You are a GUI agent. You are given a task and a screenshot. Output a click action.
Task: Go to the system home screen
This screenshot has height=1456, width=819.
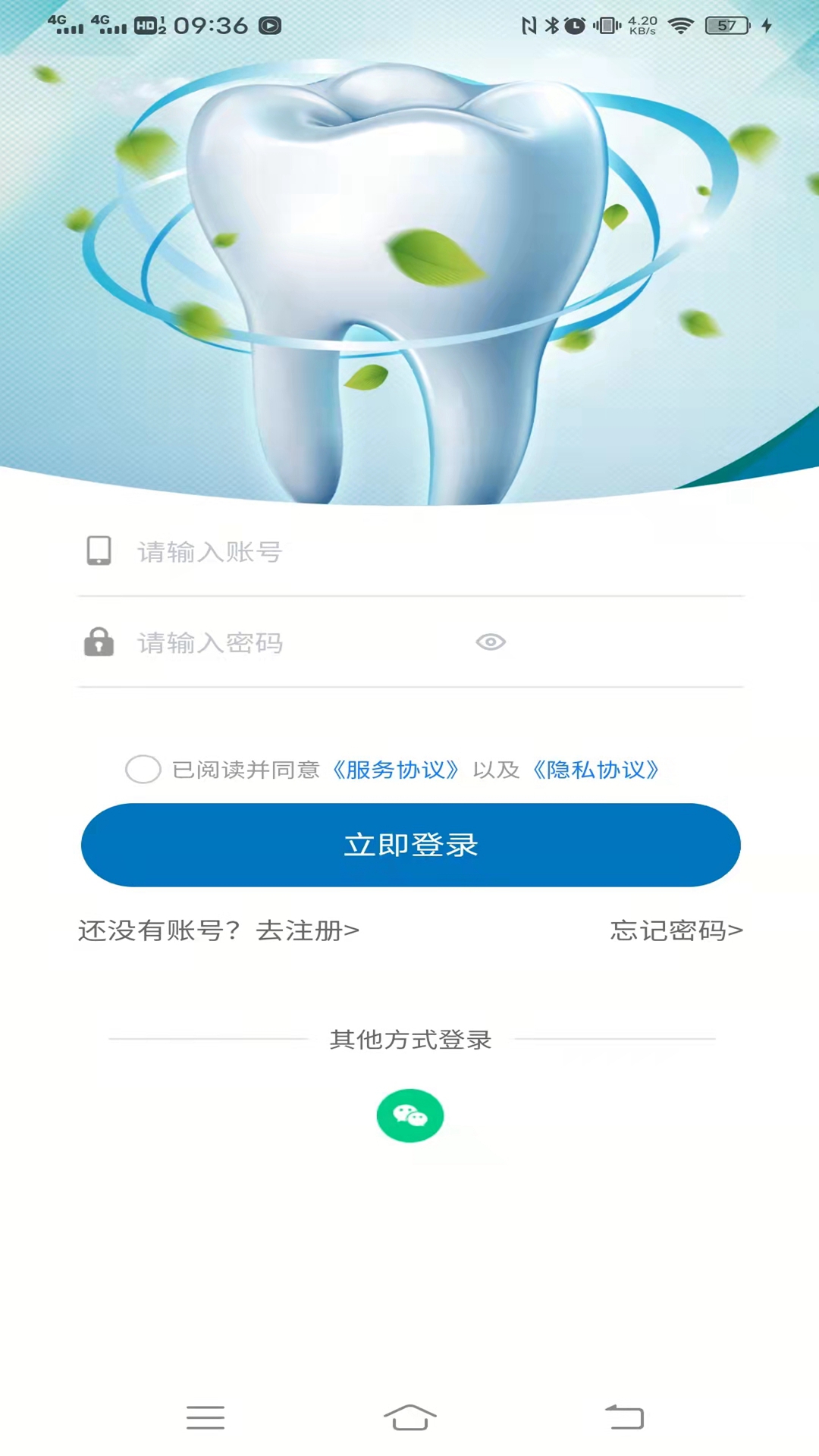pyautogui.click(x=409, y=1417)
